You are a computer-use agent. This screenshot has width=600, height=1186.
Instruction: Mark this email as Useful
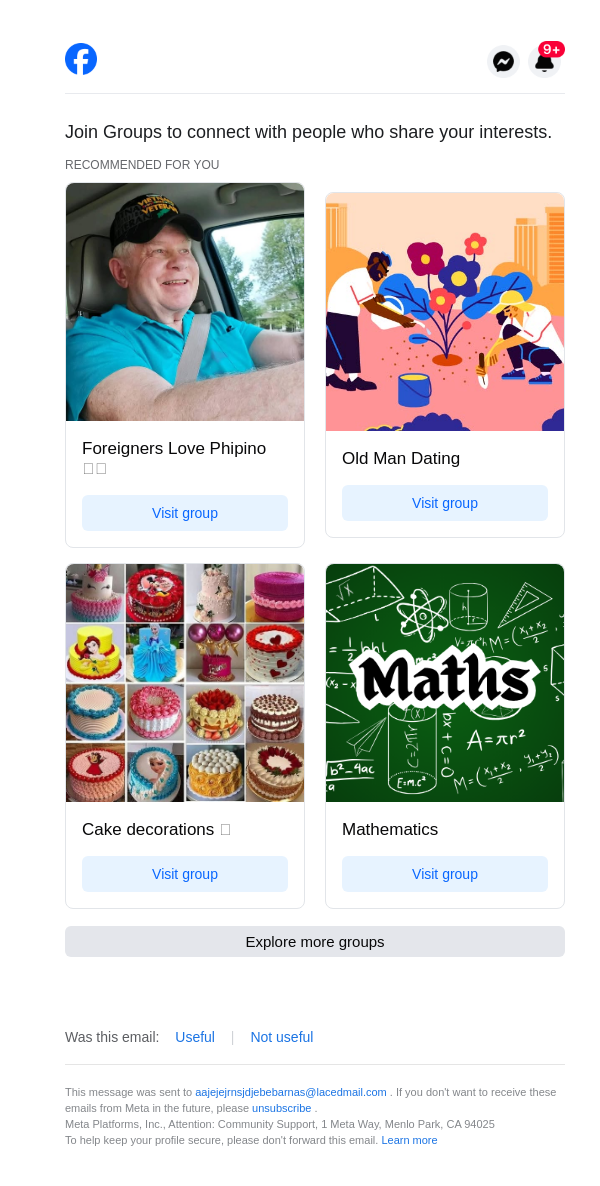(x=195, y=1037)
